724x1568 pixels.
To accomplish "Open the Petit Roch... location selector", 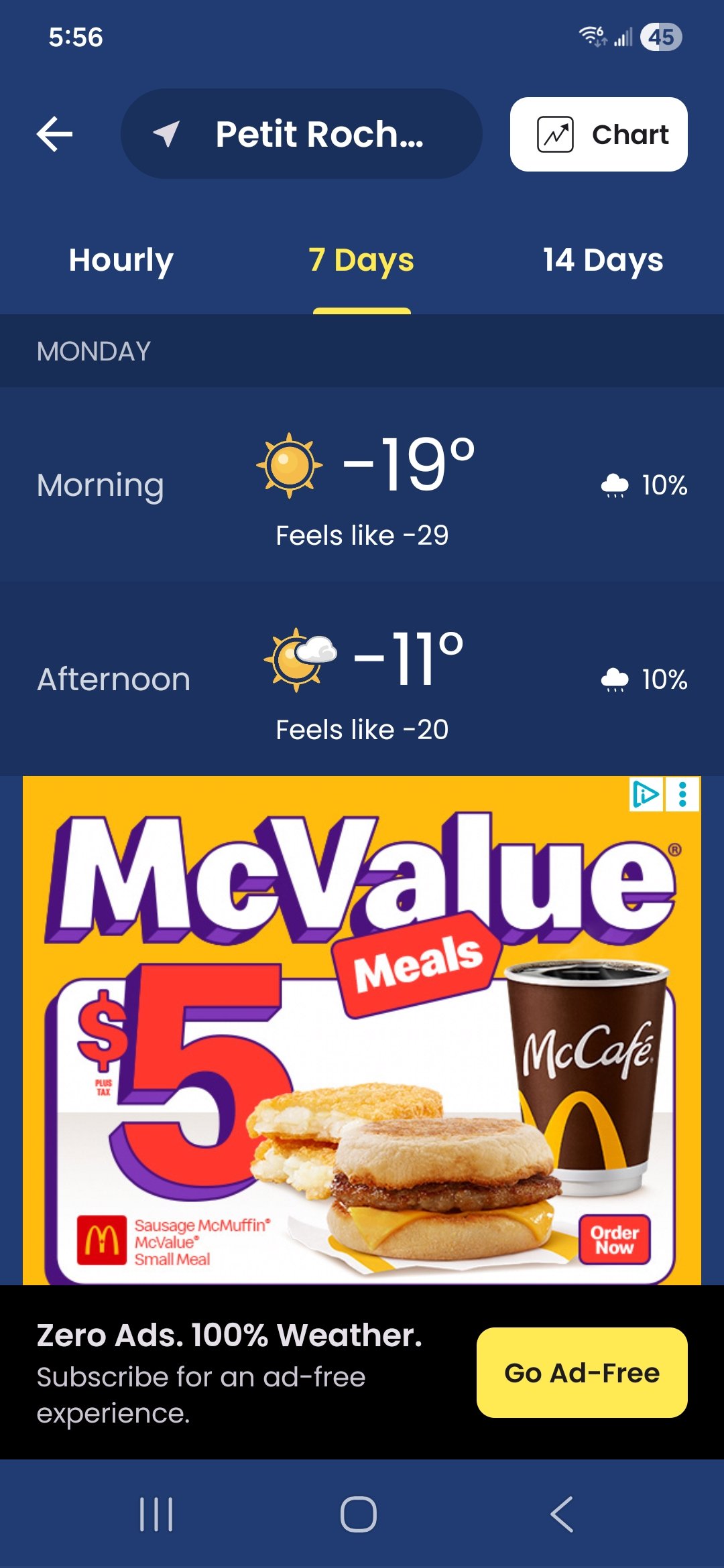I will coord(301,134).
